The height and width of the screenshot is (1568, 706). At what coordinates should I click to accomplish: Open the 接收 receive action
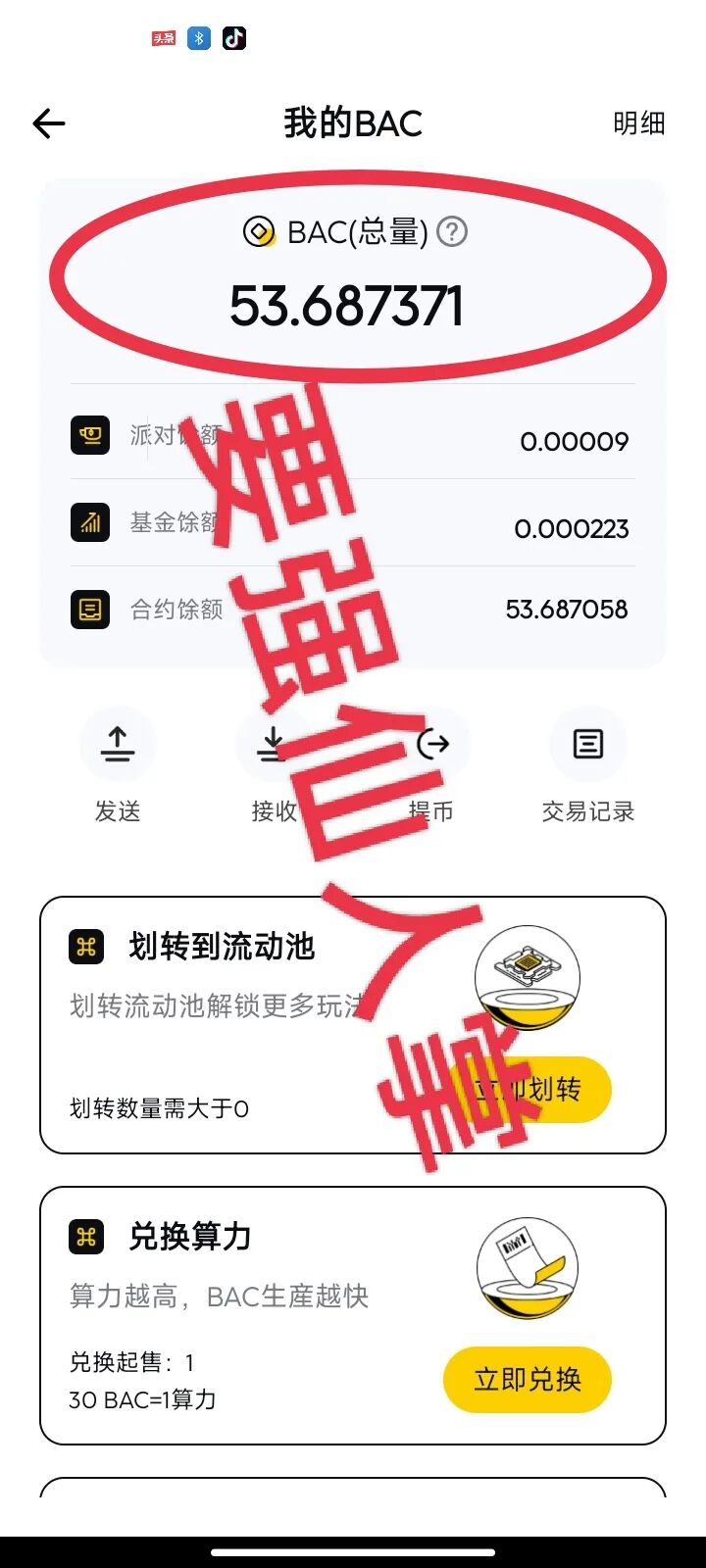coord(274,746)
